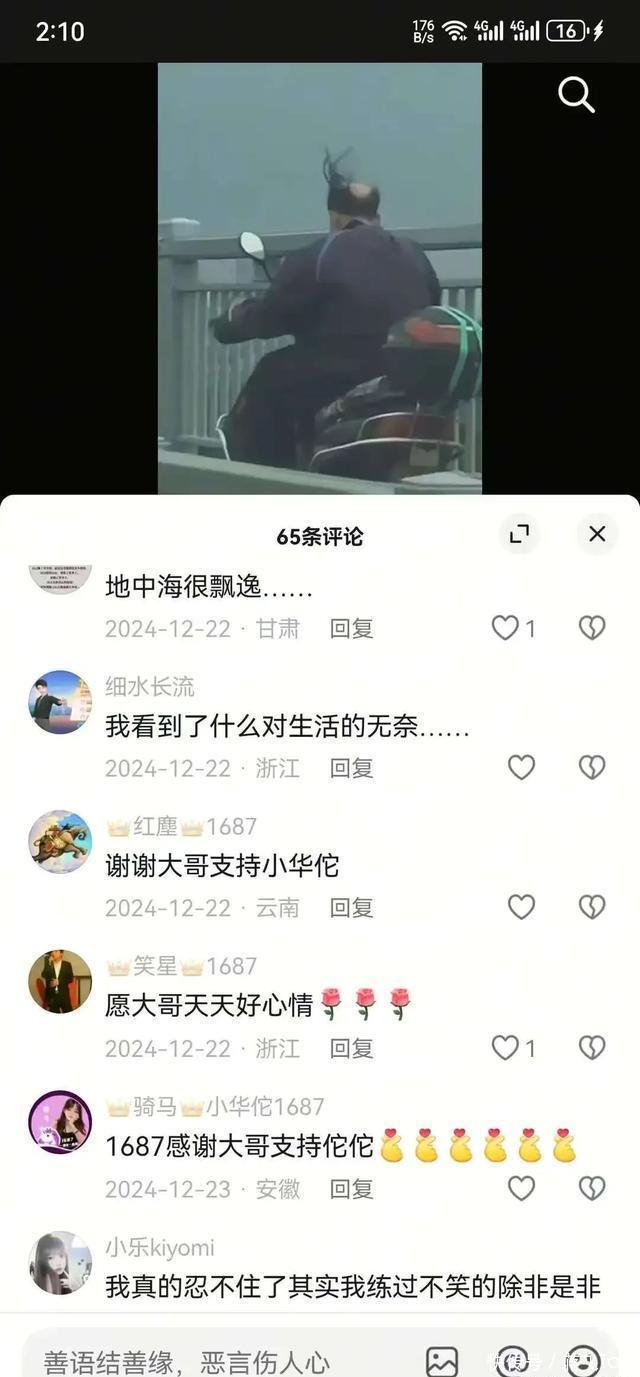Image resolution: width=640 pixels, height=1377 pixels.
Task: Attach an image to the comment
Action: [441, 1361]
